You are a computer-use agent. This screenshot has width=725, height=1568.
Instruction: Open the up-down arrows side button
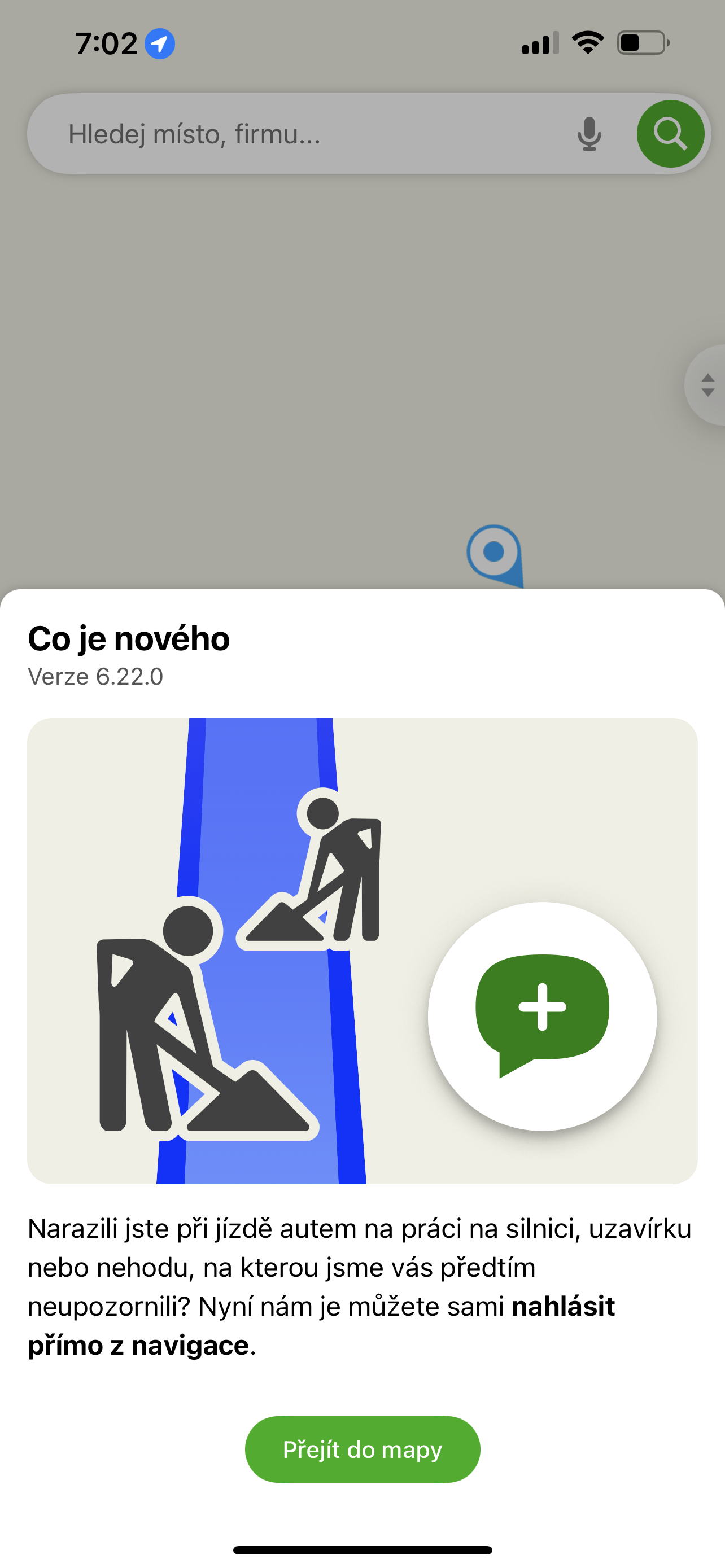point(707,386)
